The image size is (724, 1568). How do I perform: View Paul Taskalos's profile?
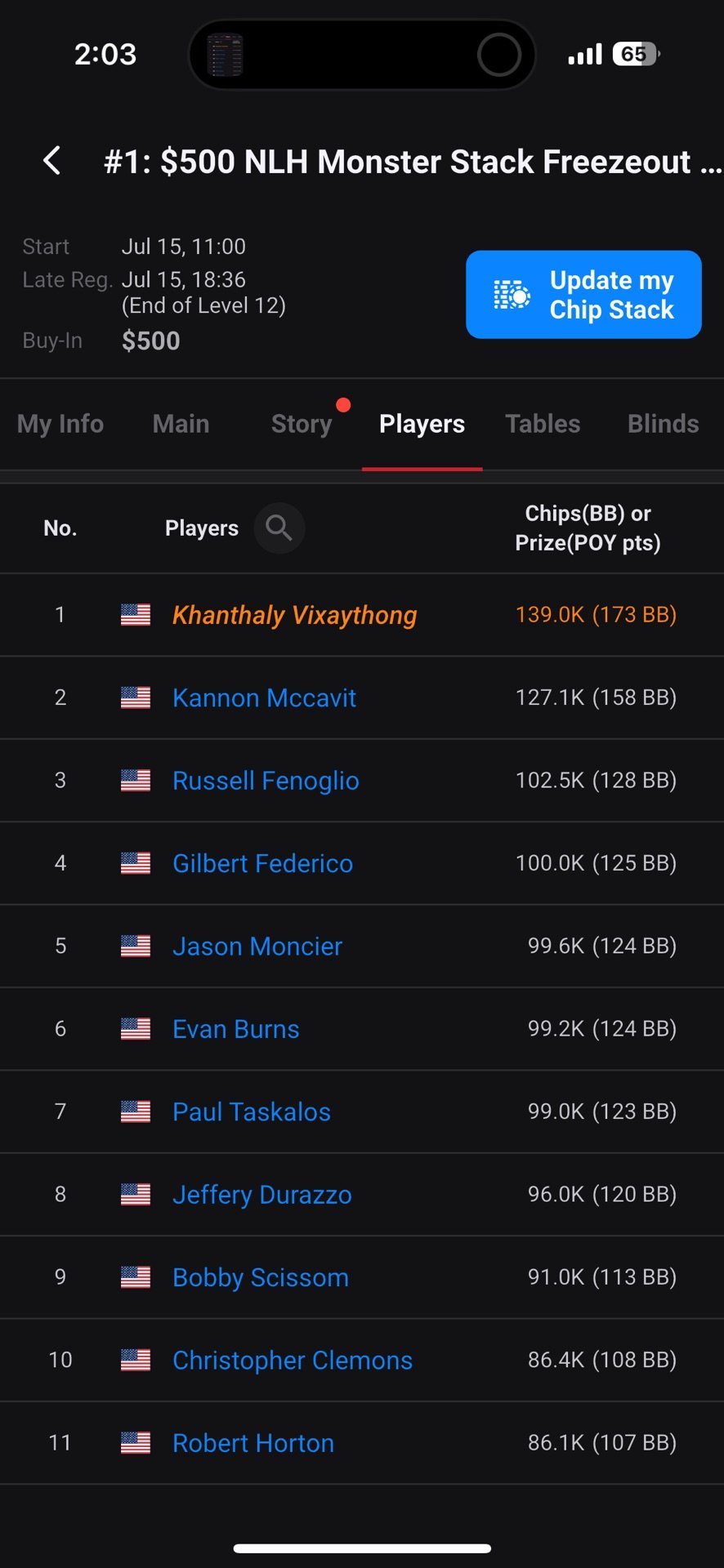point(251,1111)
